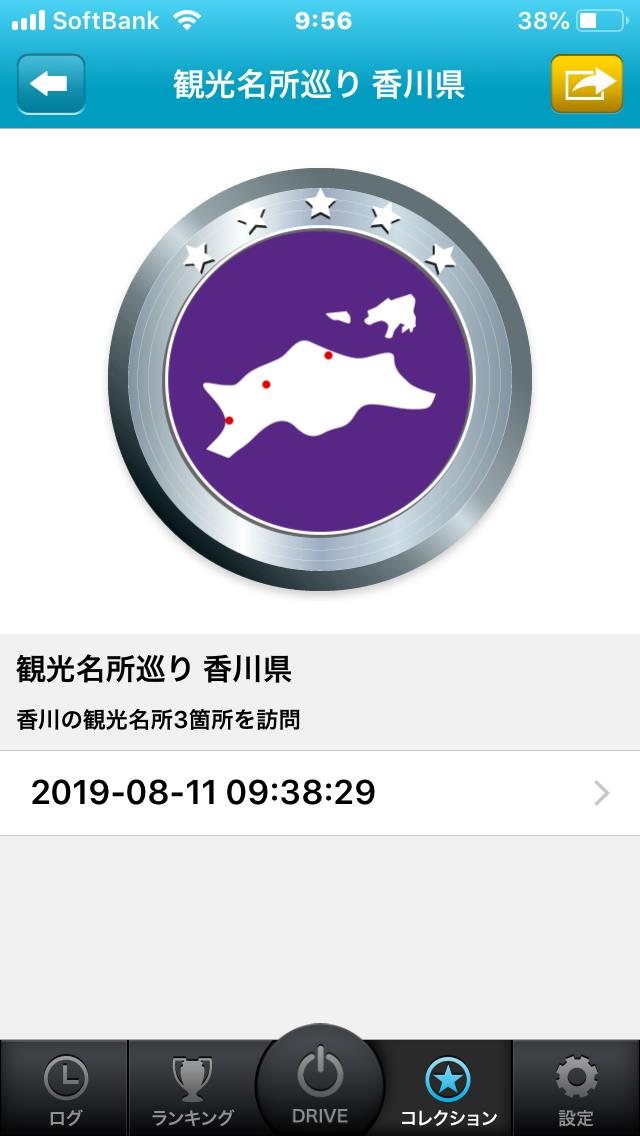Open the 設定 tab
This screenshot has width=640, height=1136.
576,1090
